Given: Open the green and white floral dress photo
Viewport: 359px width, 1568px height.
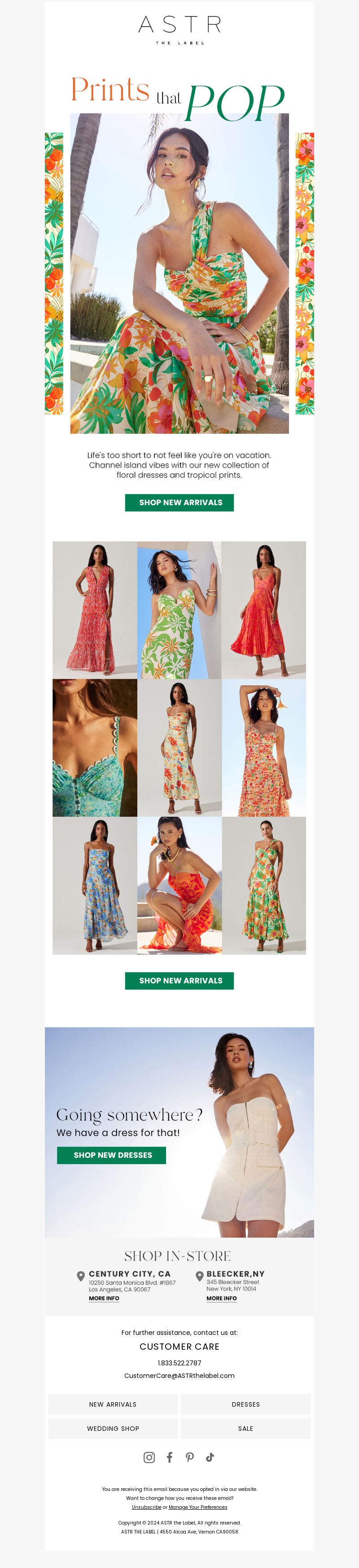Looking at the screenshot, I should point(179,610).
